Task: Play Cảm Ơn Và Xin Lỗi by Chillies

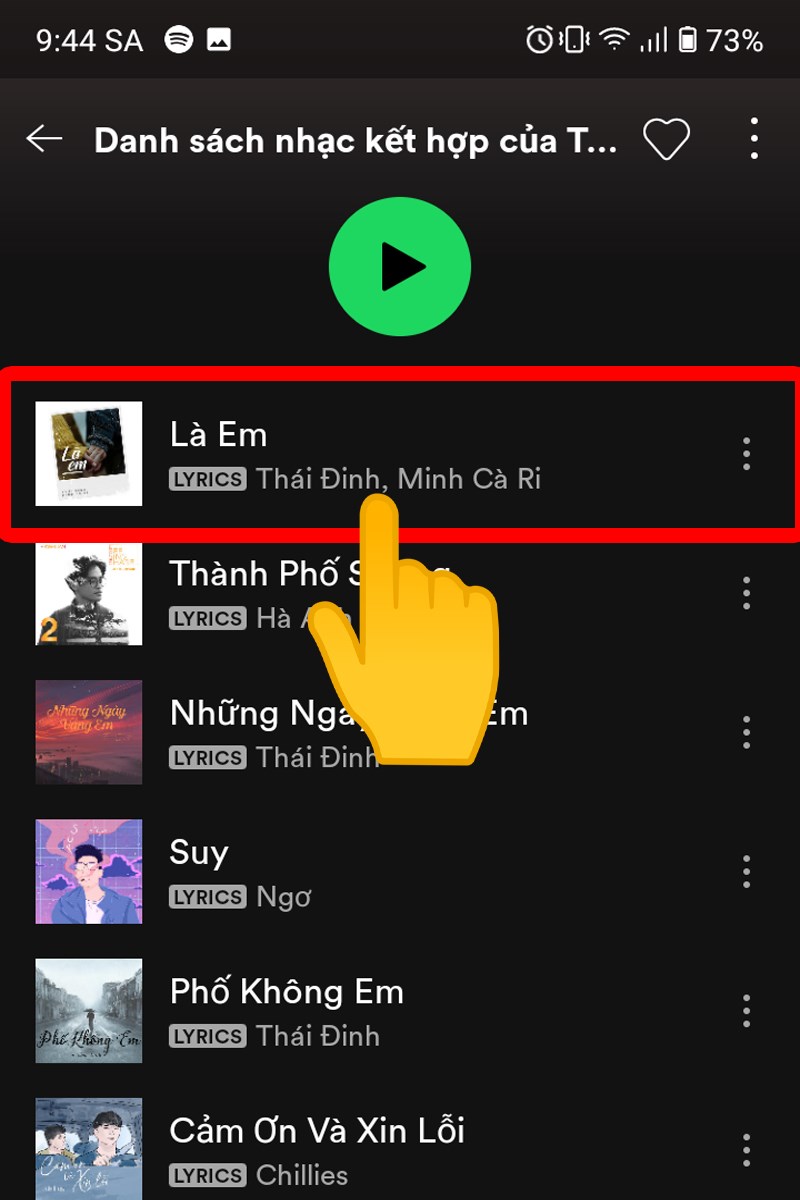Action: click(400, 1150)
